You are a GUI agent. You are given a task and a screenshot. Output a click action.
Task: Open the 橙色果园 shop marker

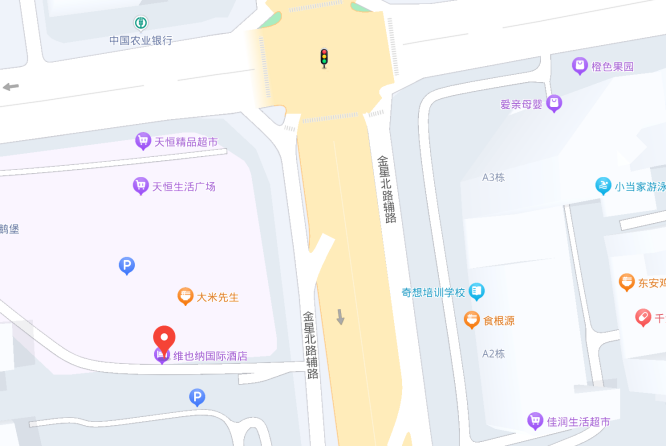tap(580, 66)
